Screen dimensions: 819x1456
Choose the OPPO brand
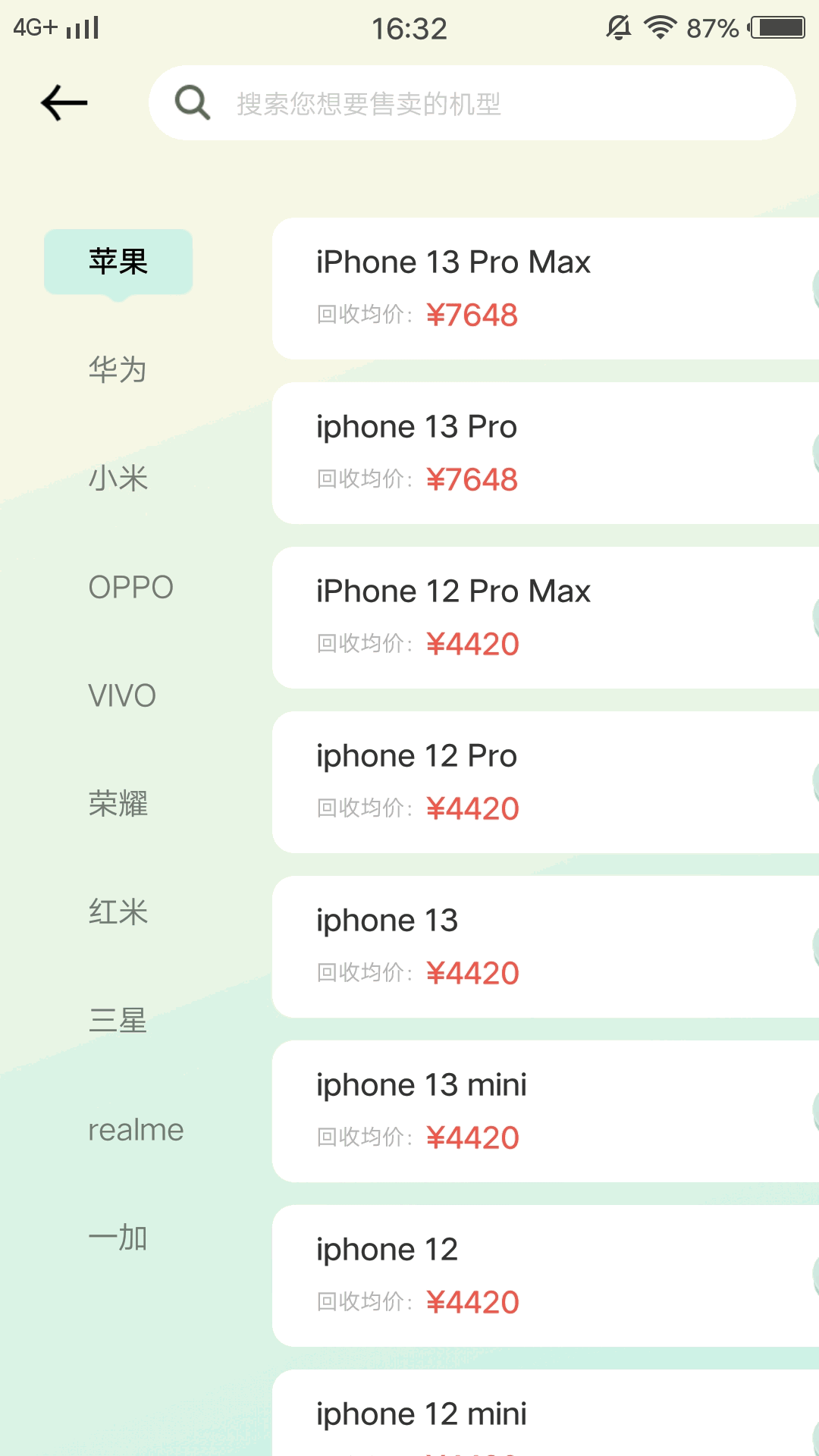tap(131, 587)
